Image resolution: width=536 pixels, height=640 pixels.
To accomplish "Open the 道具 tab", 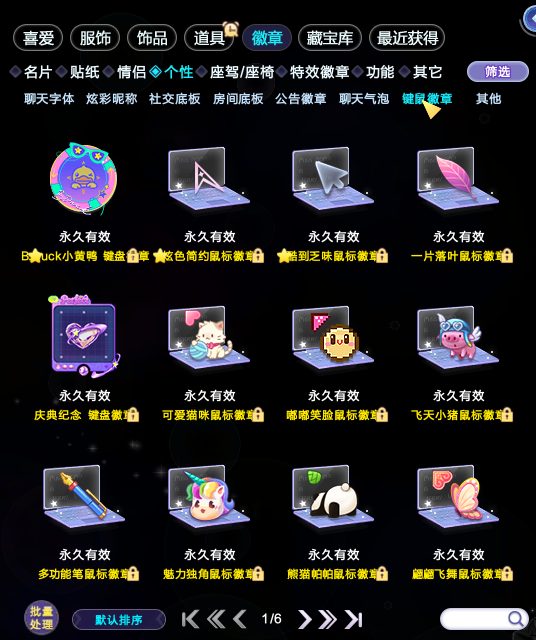I will tap(209, 38).
